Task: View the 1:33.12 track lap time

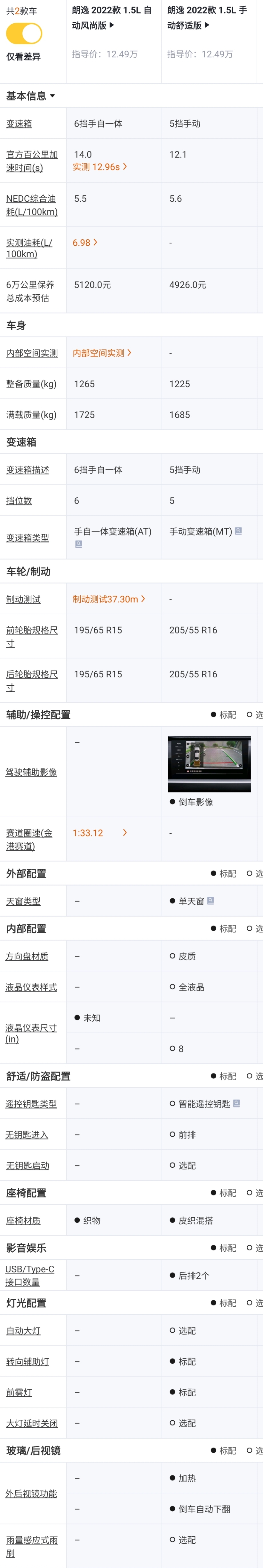Action: 100,833
